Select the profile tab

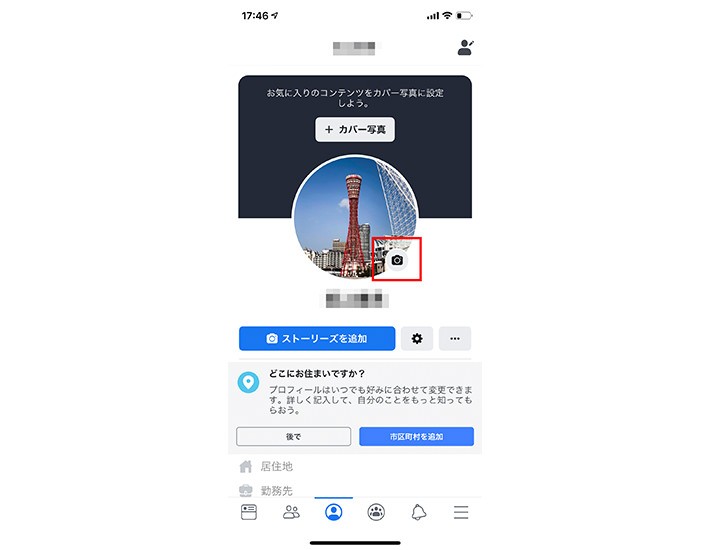[x=334, y=512]
